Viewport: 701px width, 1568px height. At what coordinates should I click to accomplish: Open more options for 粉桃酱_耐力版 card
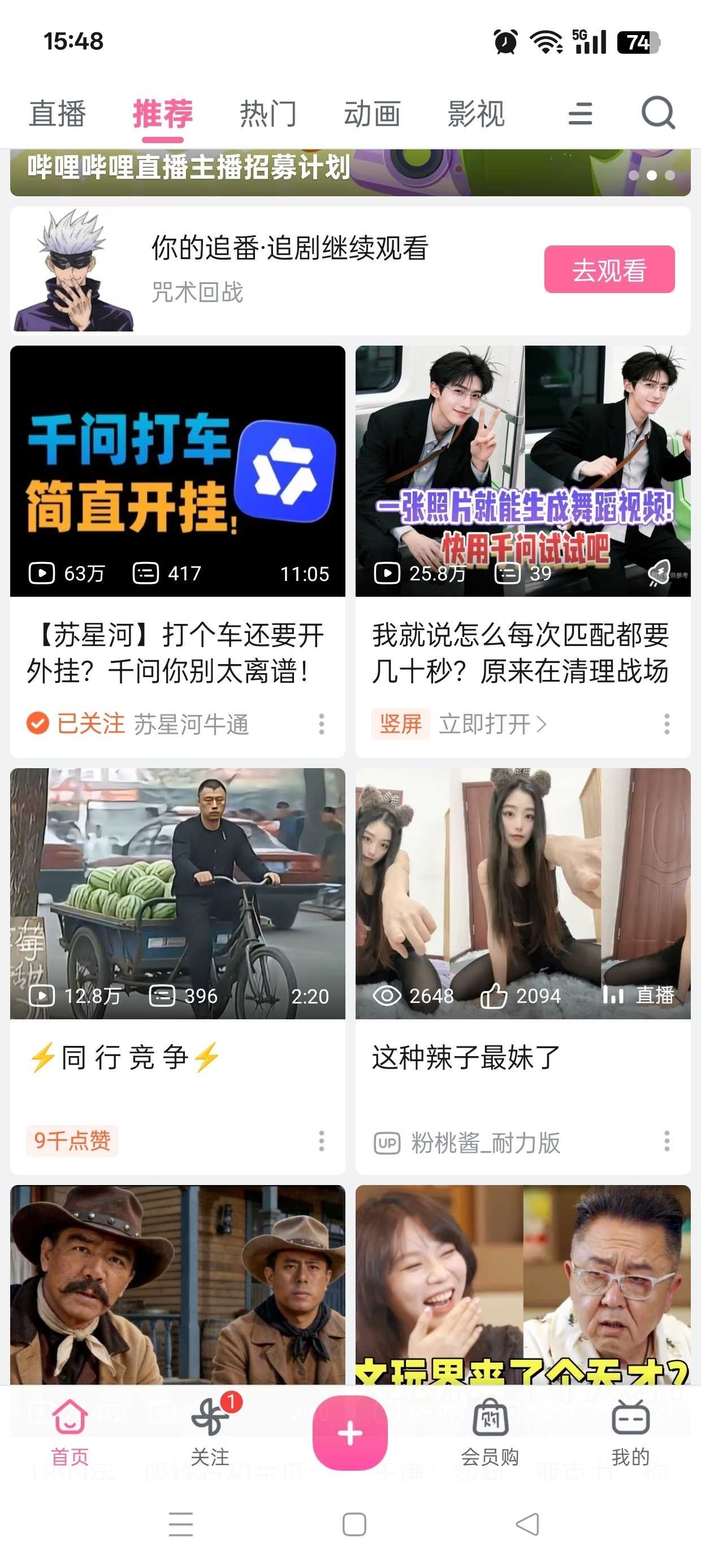click(667, 1141)
